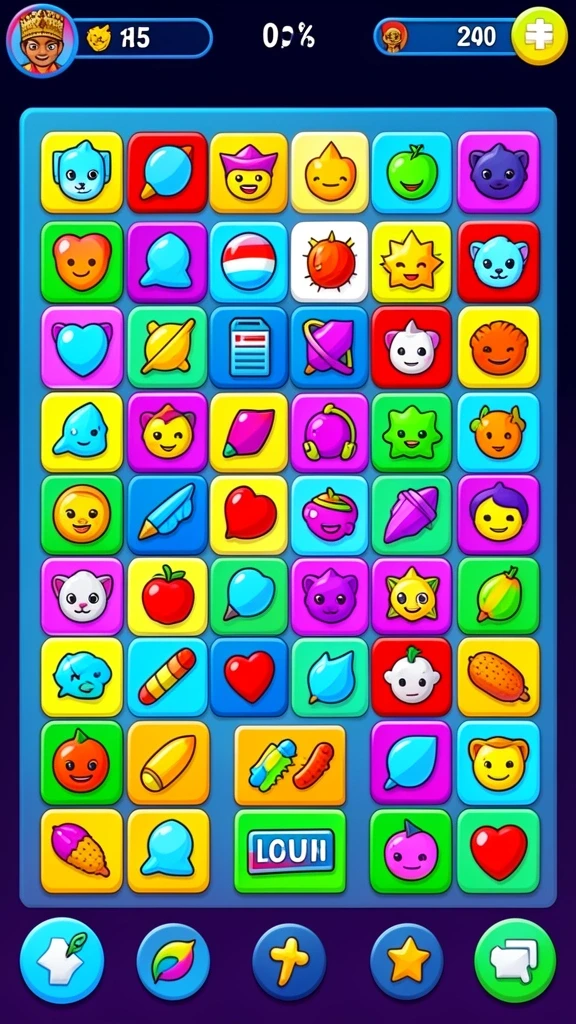Choose the blue heart on the magenta tile

[82, 347]
